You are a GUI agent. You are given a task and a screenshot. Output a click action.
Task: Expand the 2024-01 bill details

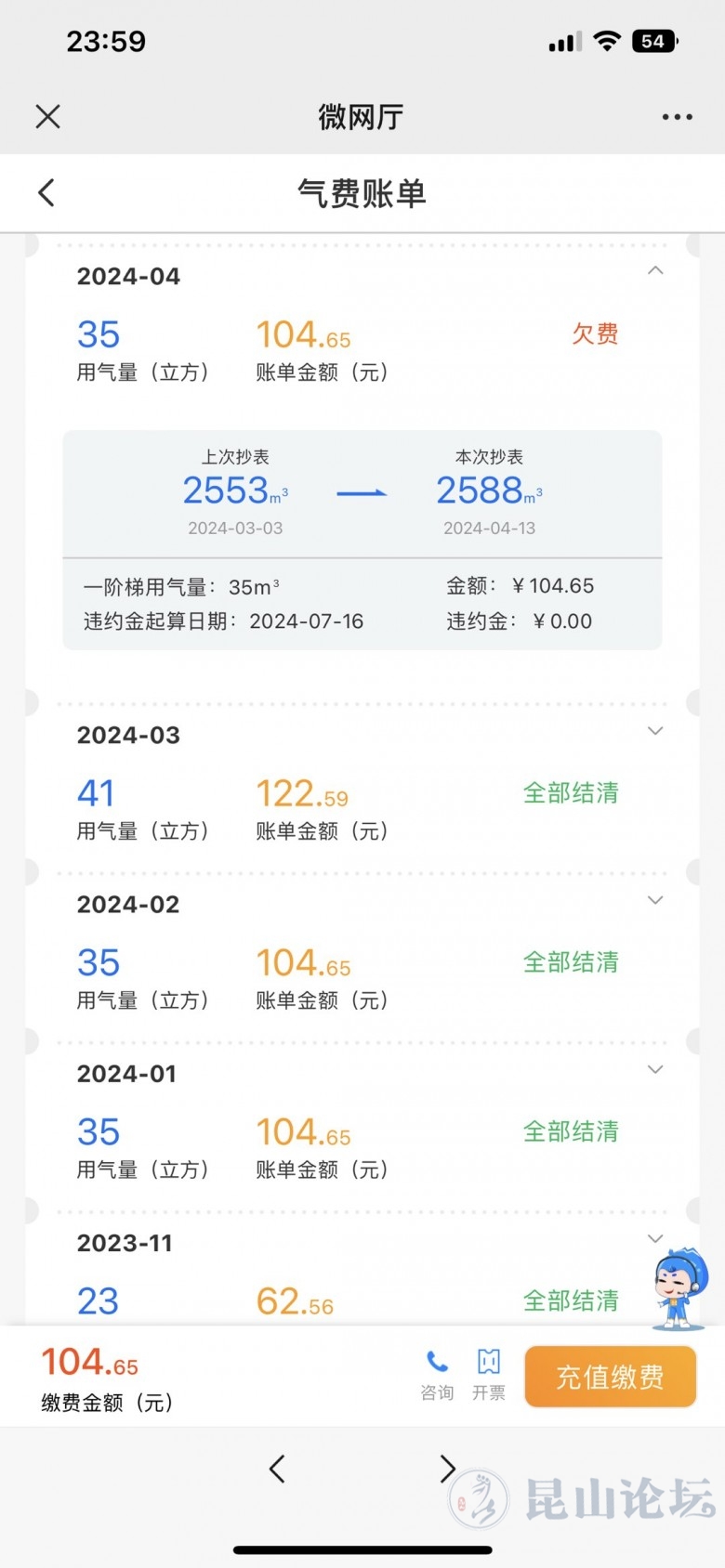(655, 1069)
